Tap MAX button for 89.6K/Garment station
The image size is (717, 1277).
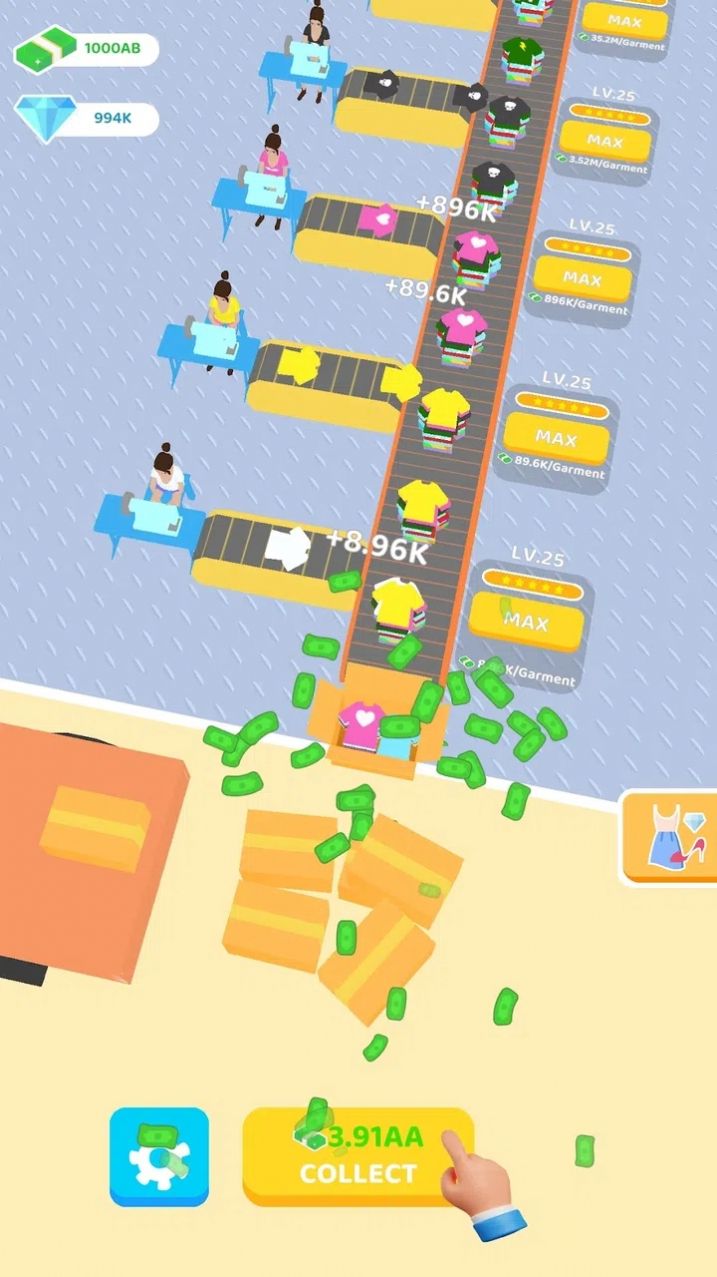(x=556, y=437)
